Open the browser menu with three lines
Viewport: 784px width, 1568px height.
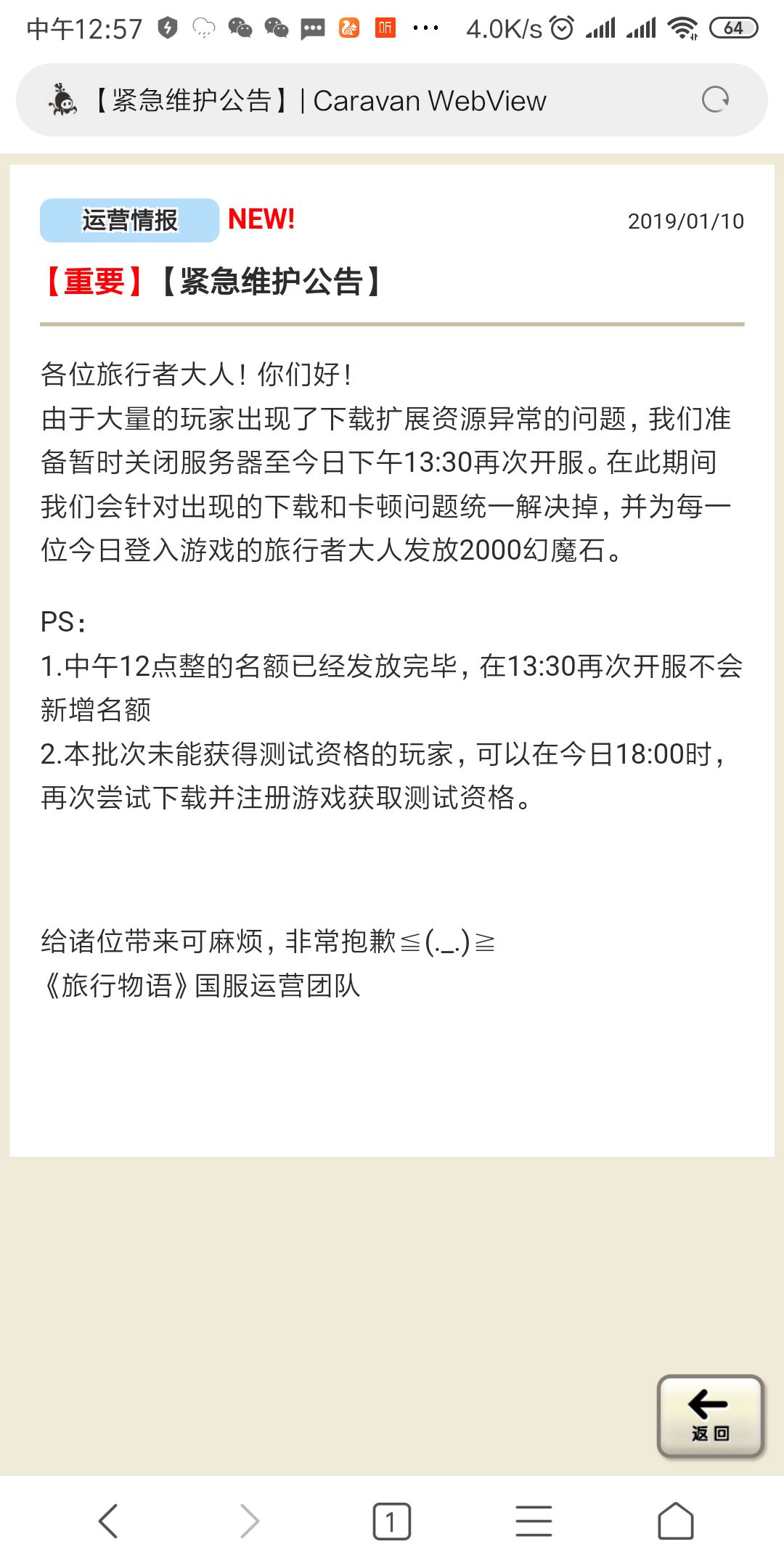pos(534,1521)
